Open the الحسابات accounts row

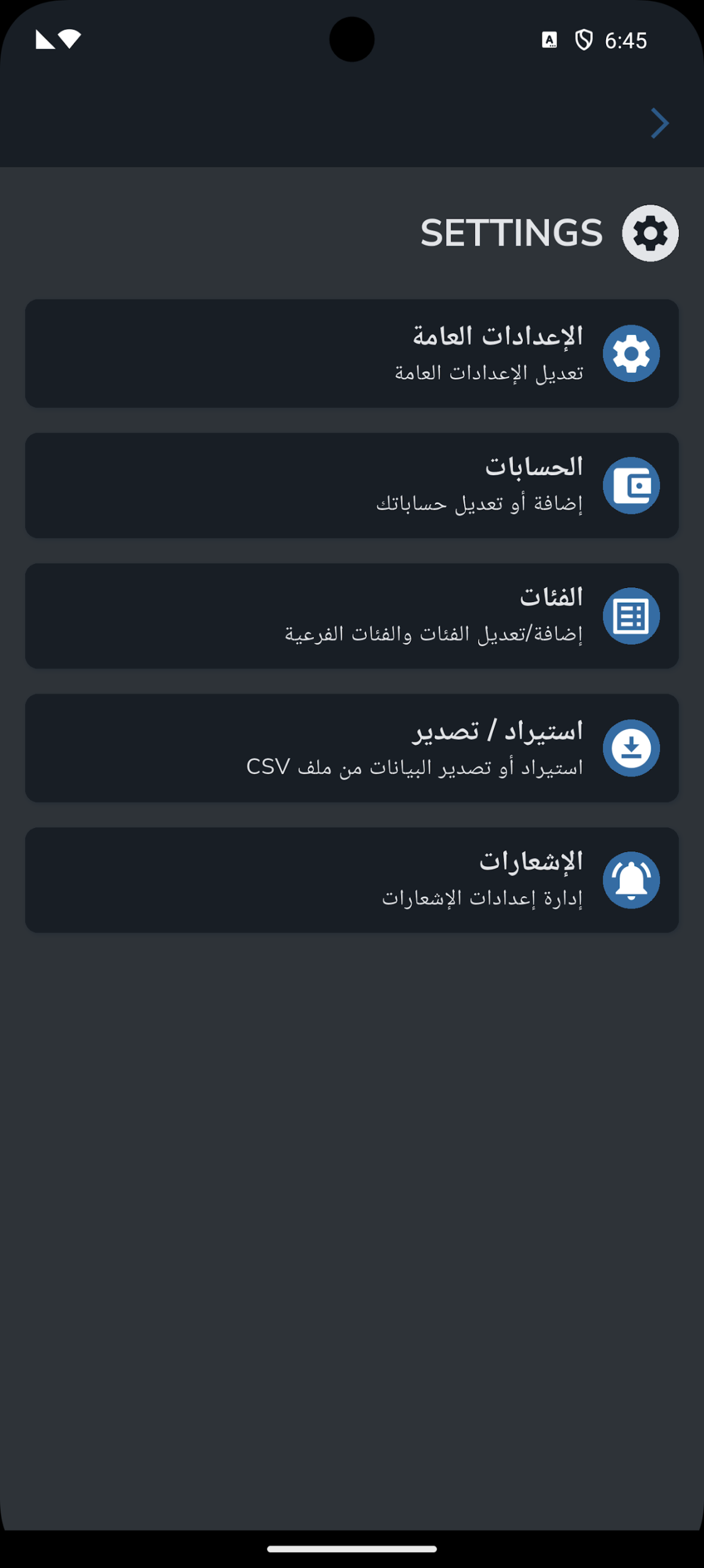[352, 486]
